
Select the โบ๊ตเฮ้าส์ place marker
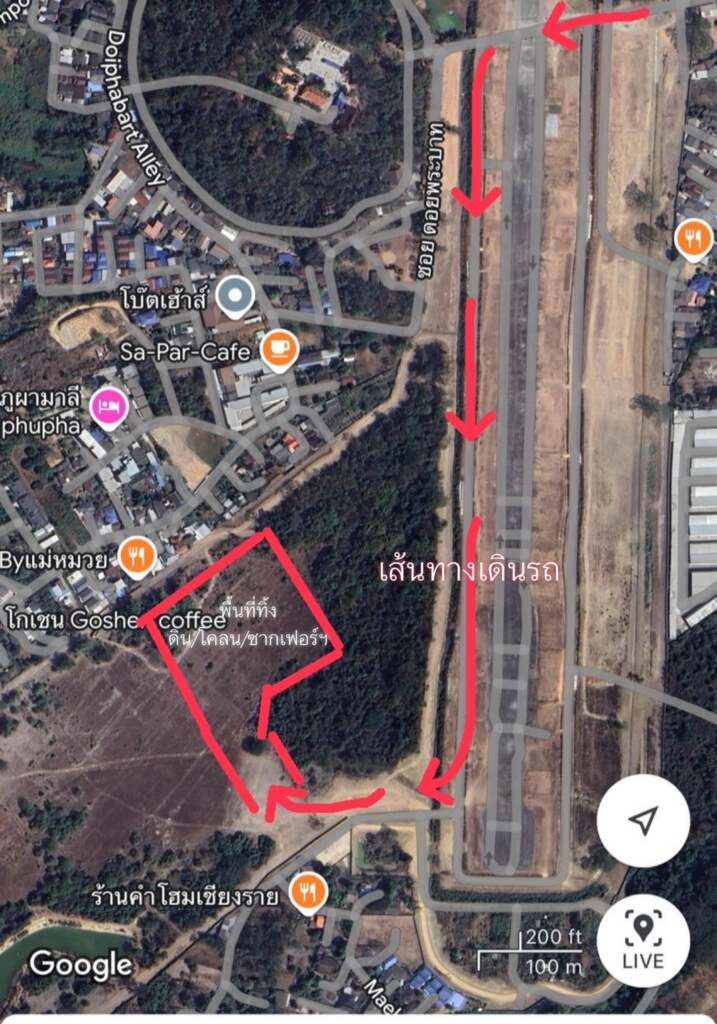(237, 297)
